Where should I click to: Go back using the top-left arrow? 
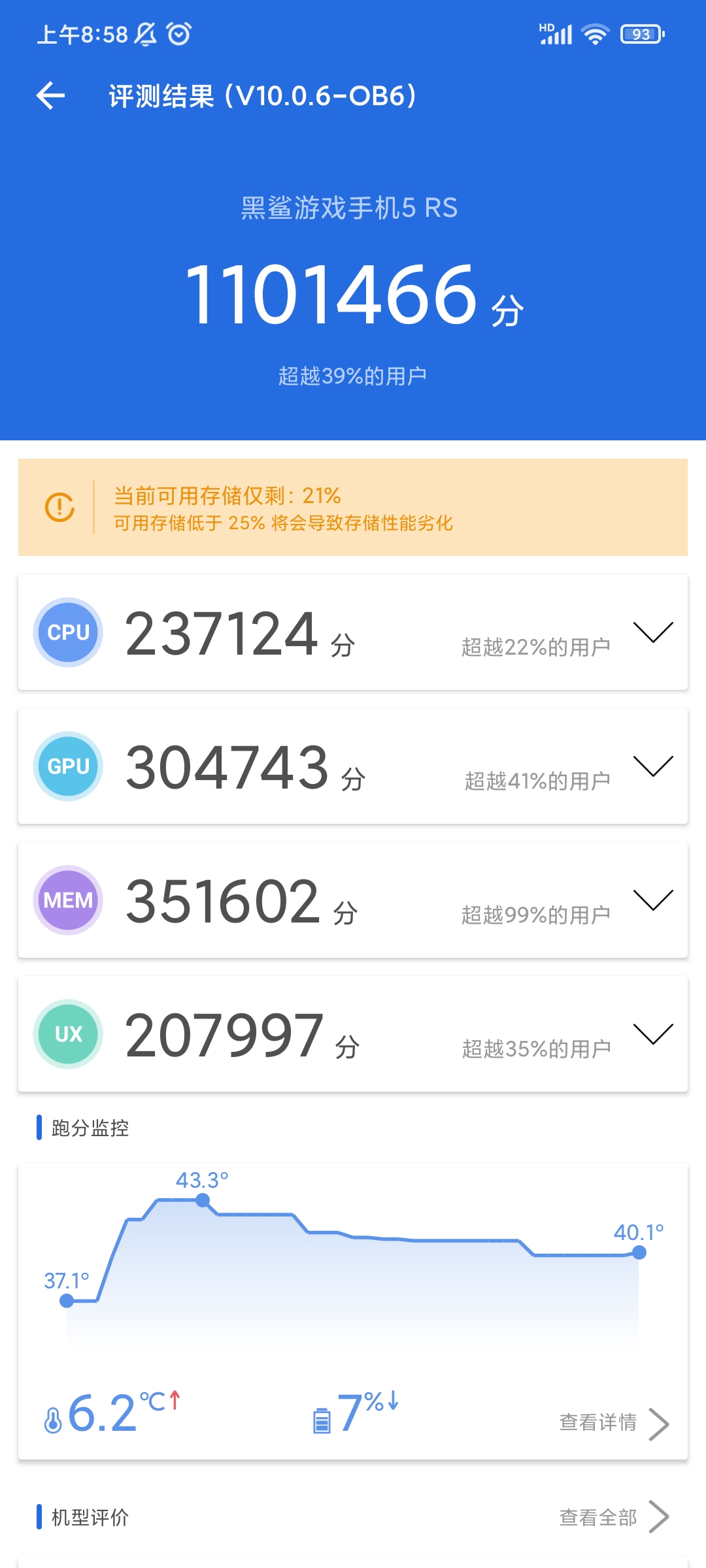50,96
